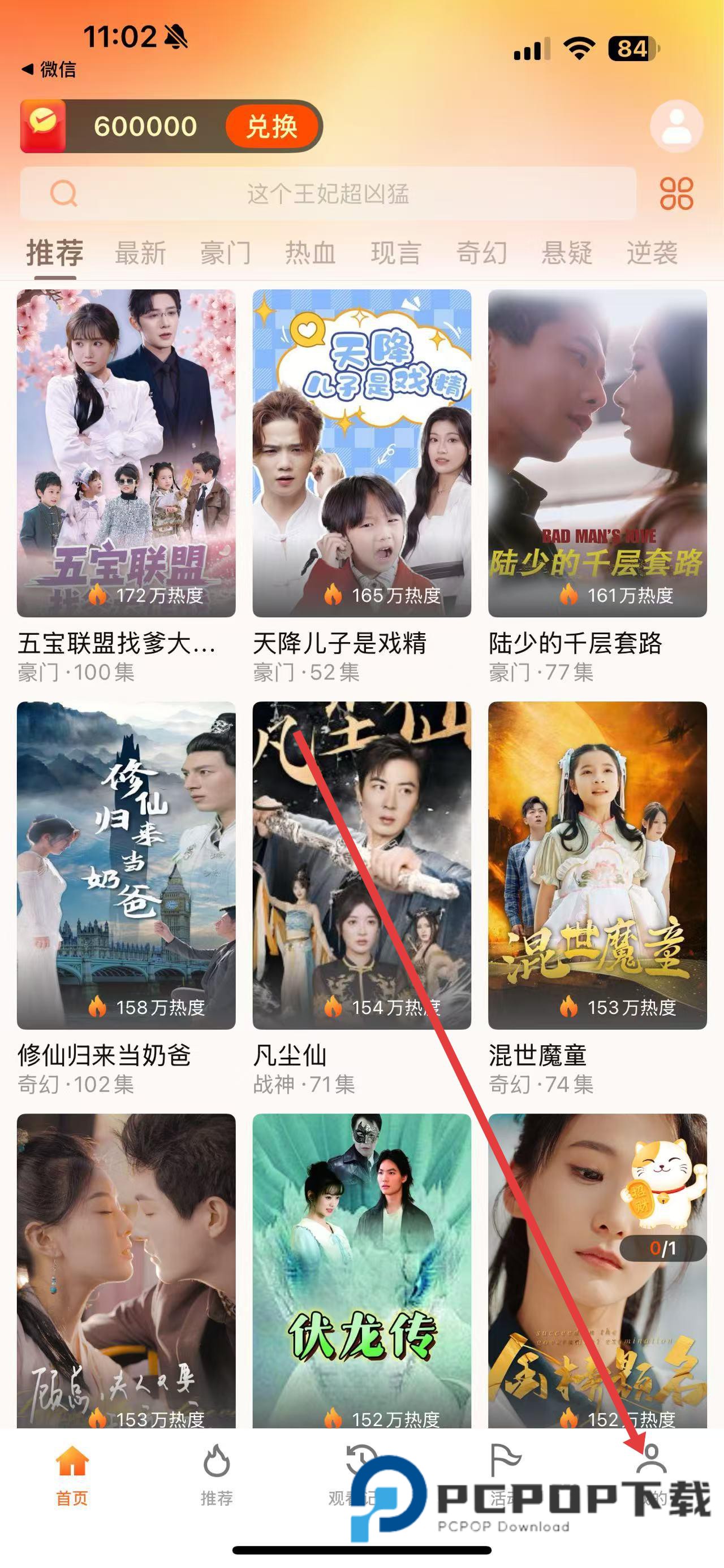Open the drama 五宝联盟找爹大...
Viewport: 724px width, 1568px height.
pos(126,453)
